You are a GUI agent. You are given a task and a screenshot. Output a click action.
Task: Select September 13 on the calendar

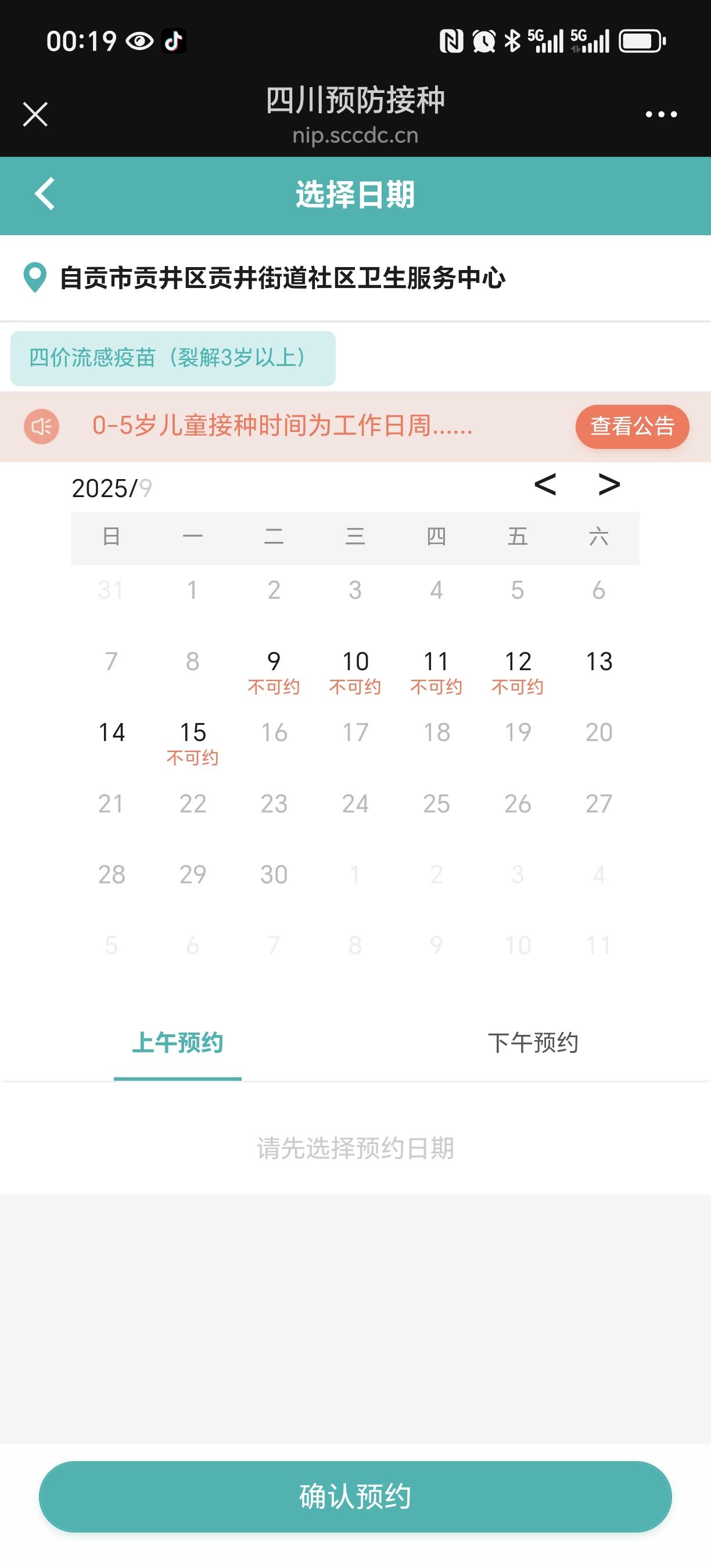pos(599,661)
